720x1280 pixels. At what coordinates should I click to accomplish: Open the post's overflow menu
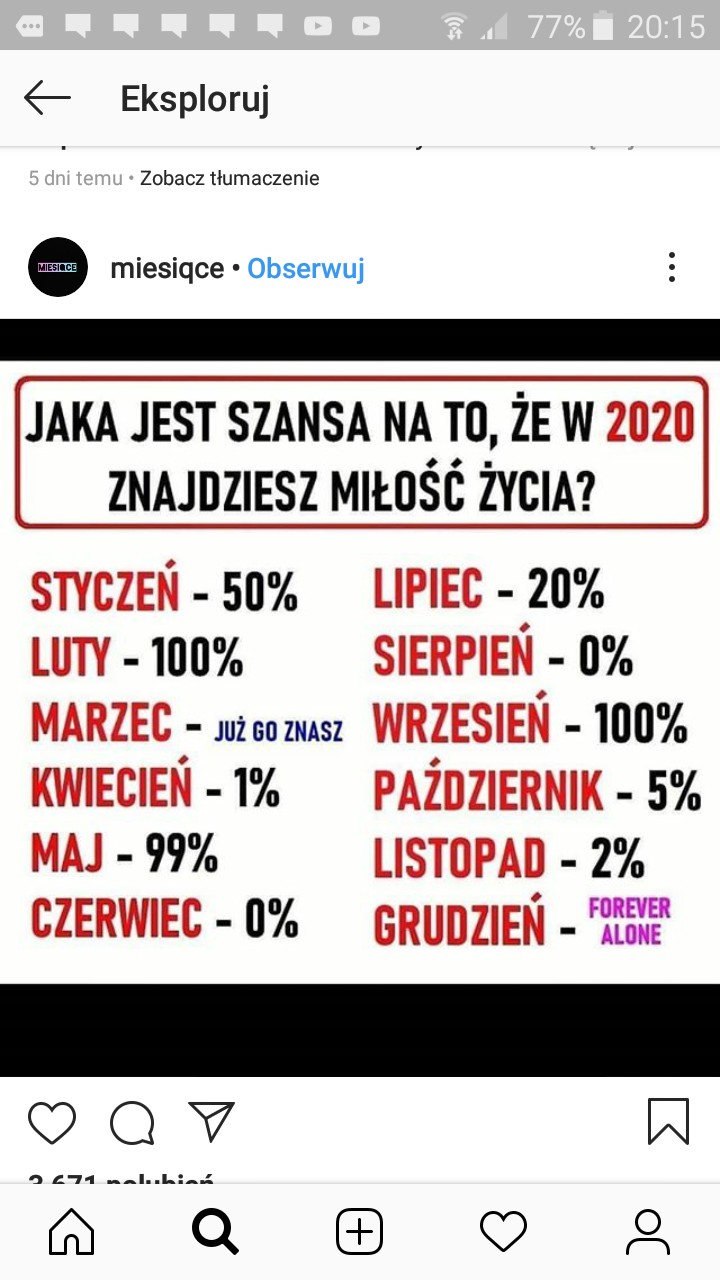[671, 267]
